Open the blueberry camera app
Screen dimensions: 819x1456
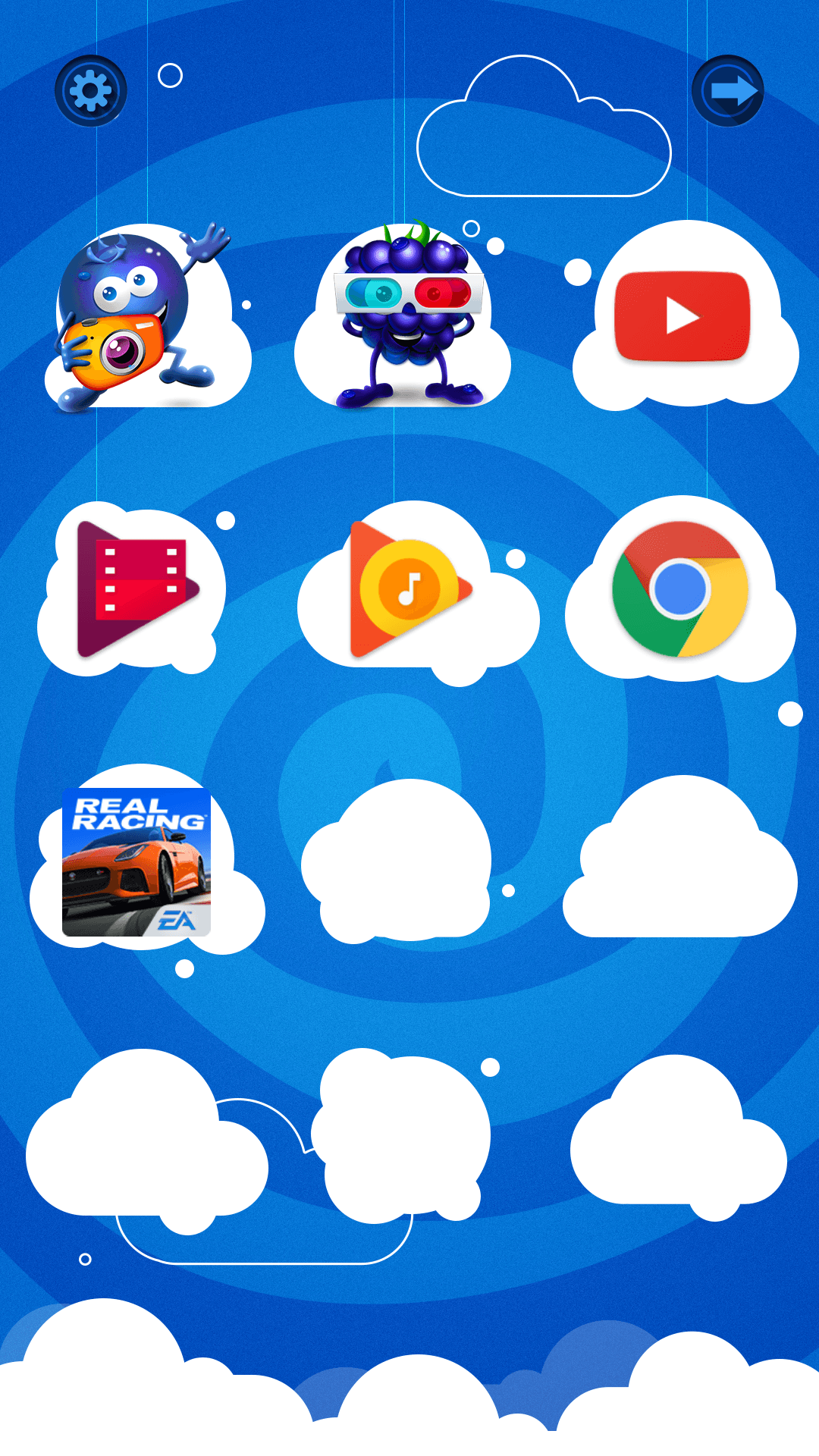click(x=143, y=316)
